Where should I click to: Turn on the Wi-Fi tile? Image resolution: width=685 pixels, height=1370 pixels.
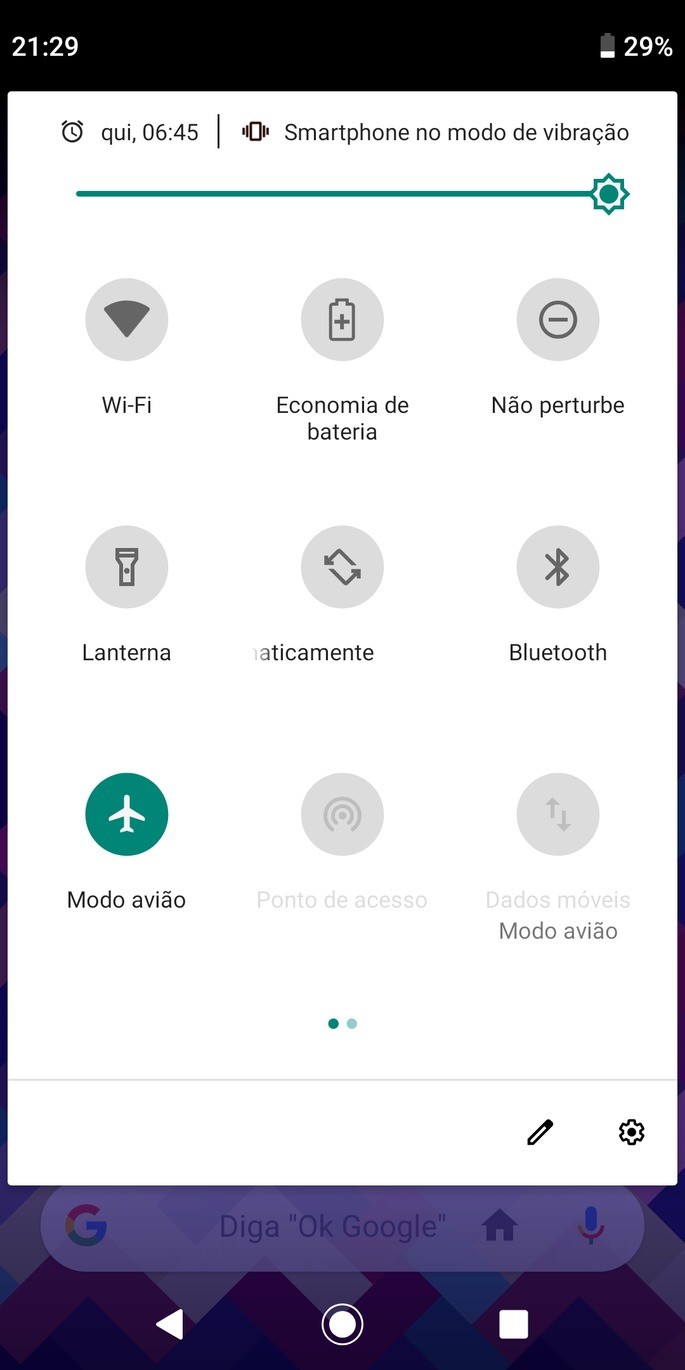pos(127,320)
